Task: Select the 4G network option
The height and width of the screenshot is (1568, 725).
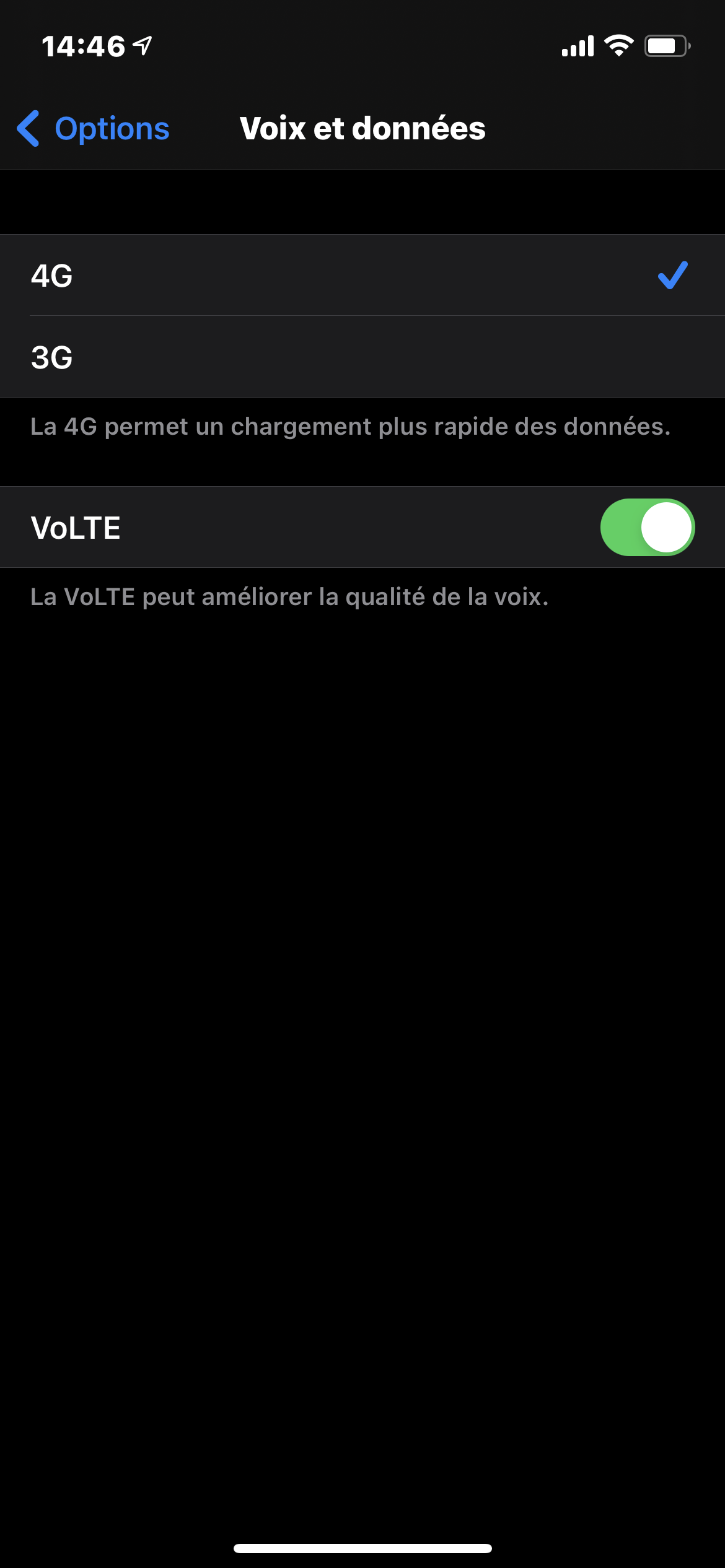Action: [x=362, y=276]
